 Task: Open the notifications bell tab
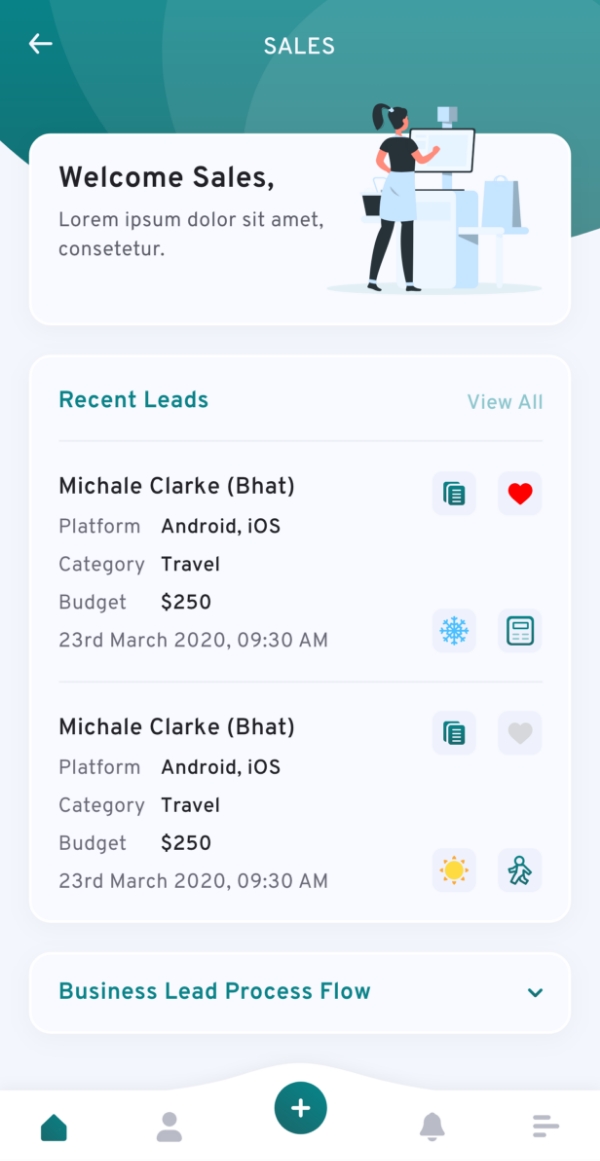(x=432, y=1127)
